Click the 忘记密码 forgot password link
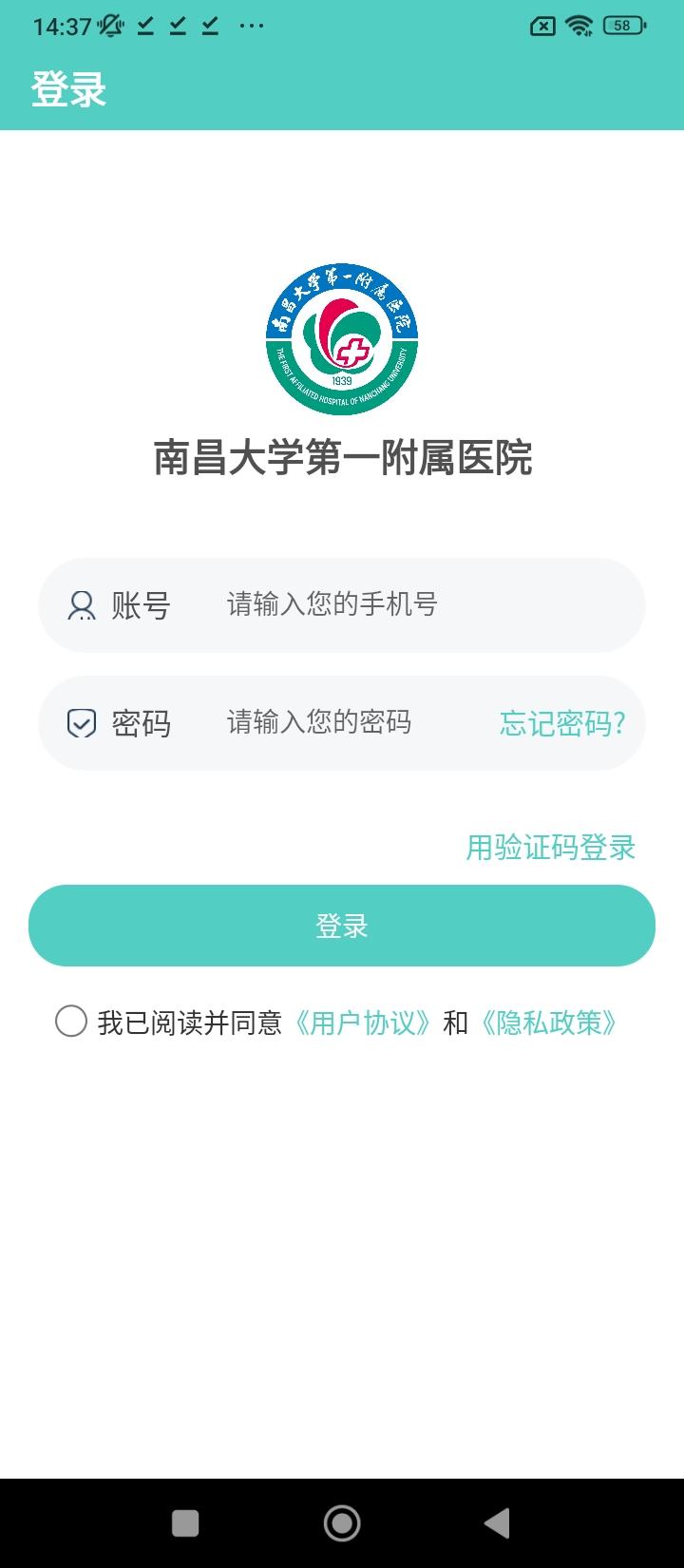The image size is (684, 1568). (561, 723)
